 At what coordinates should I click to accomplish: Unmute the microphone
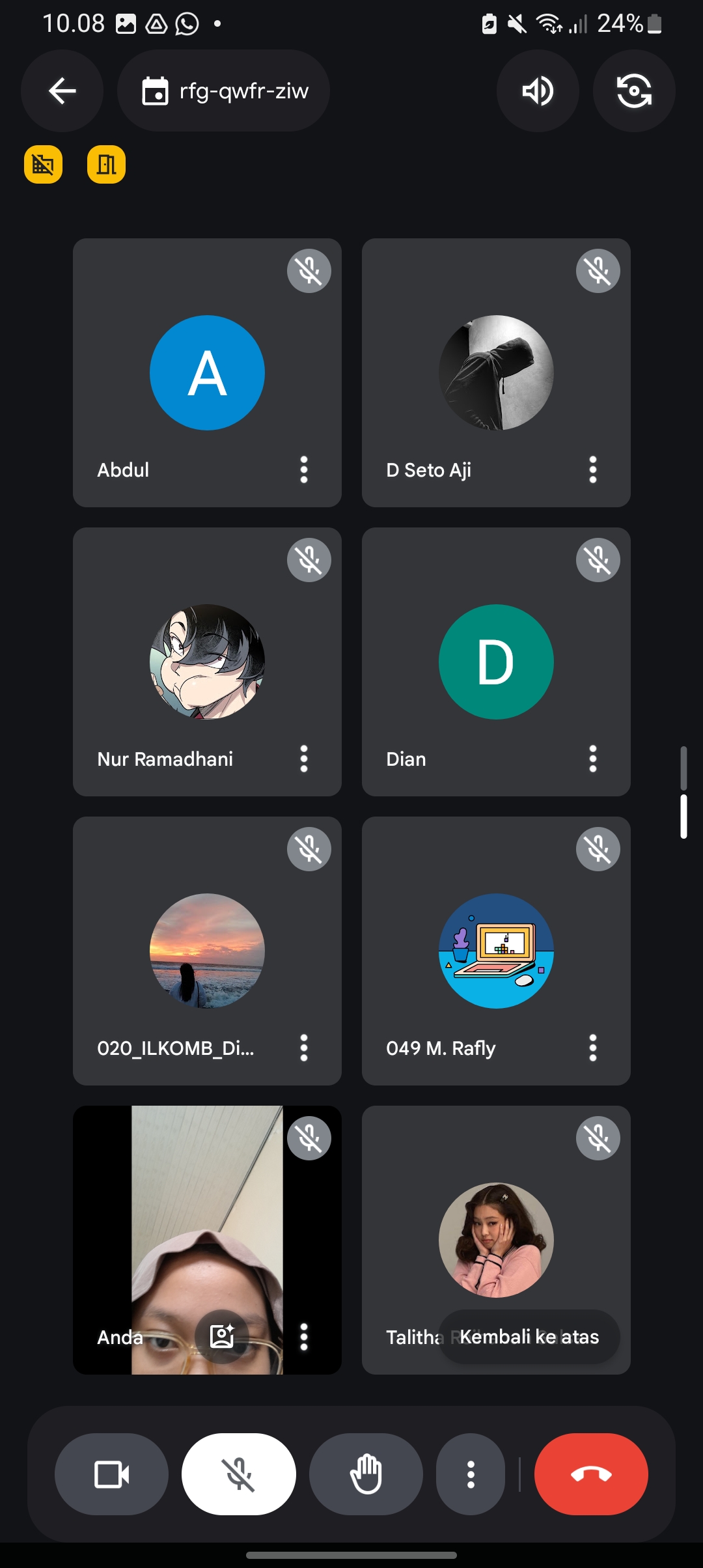[x=239, y=1474]
